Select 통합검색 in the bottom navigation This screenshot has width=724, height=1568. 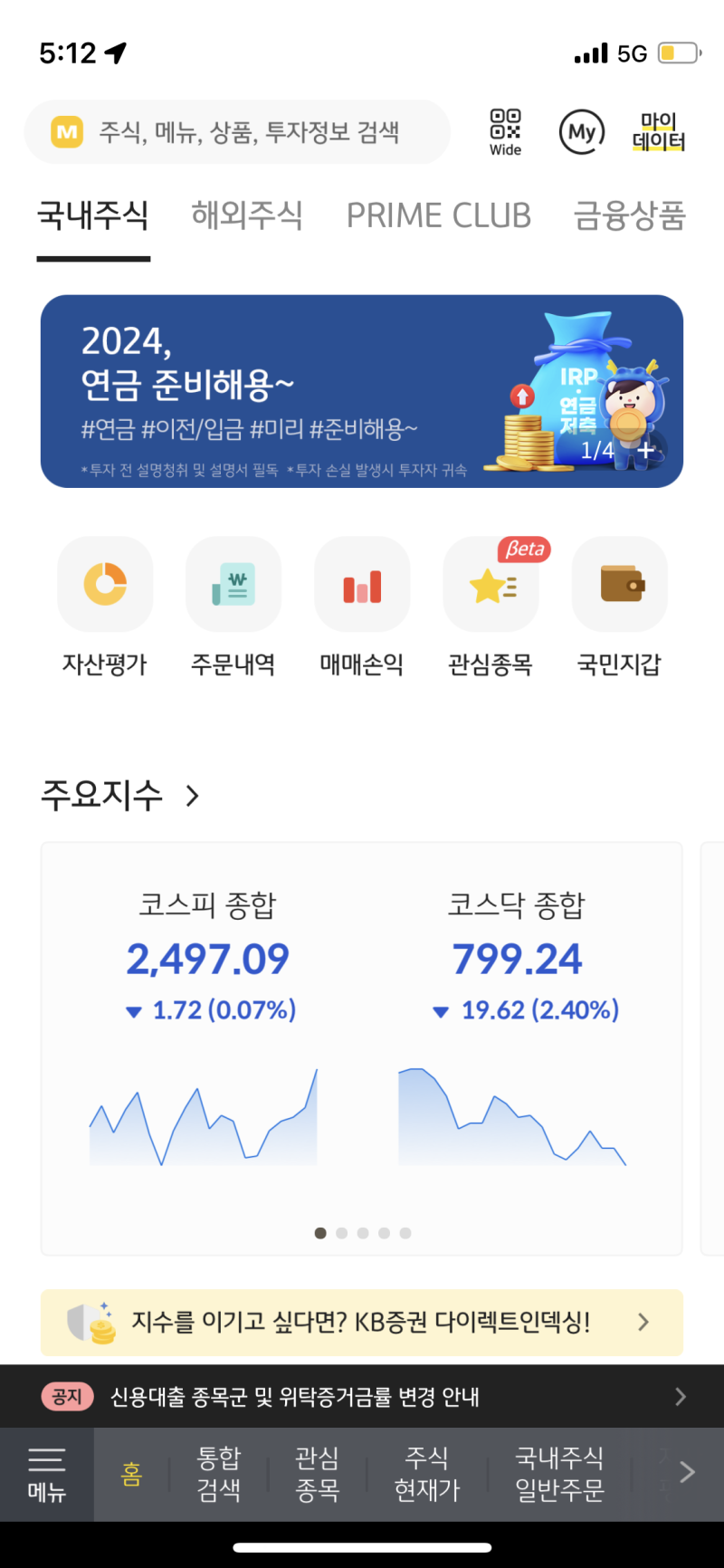click(219, 1474)
